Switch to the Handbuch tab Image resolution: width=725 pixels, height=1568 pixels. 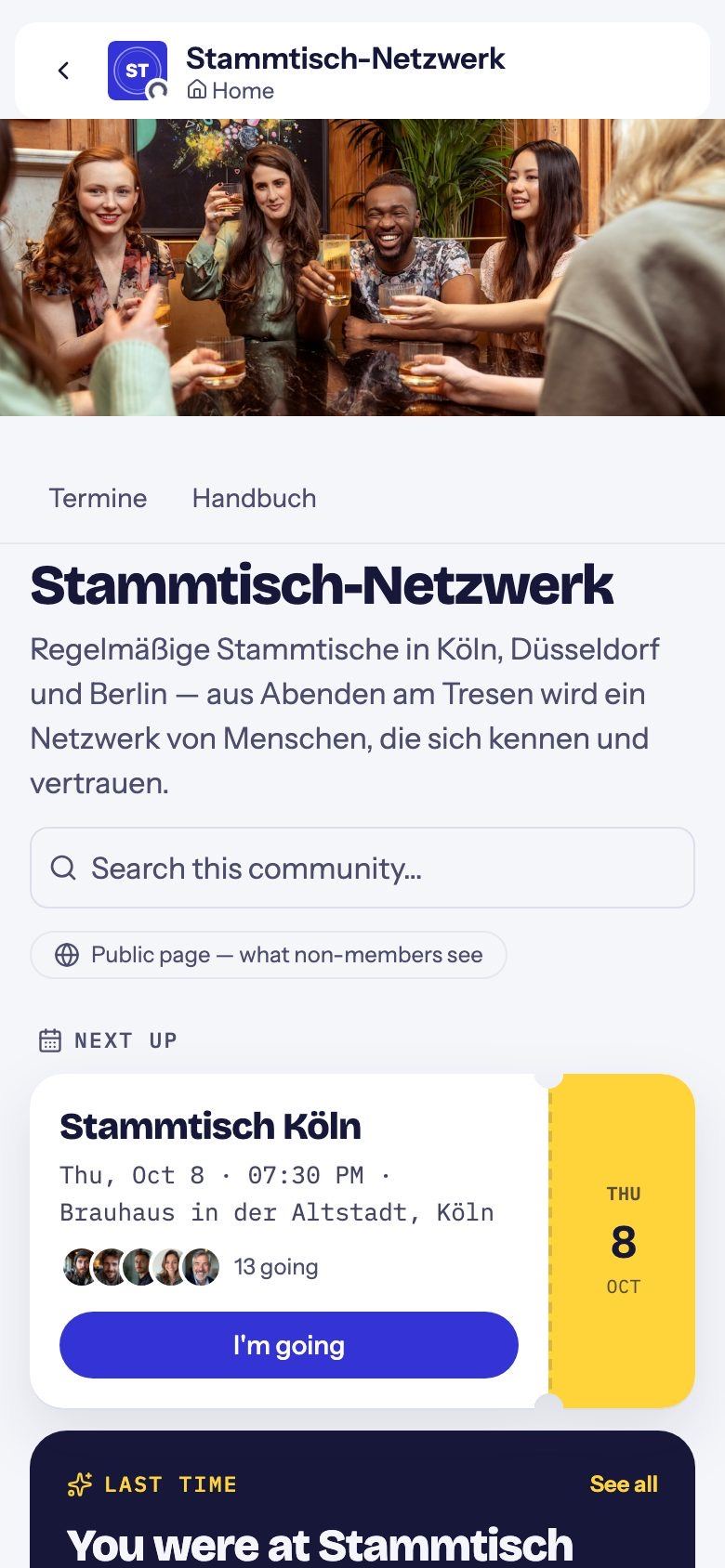click(x=254, y=498)
